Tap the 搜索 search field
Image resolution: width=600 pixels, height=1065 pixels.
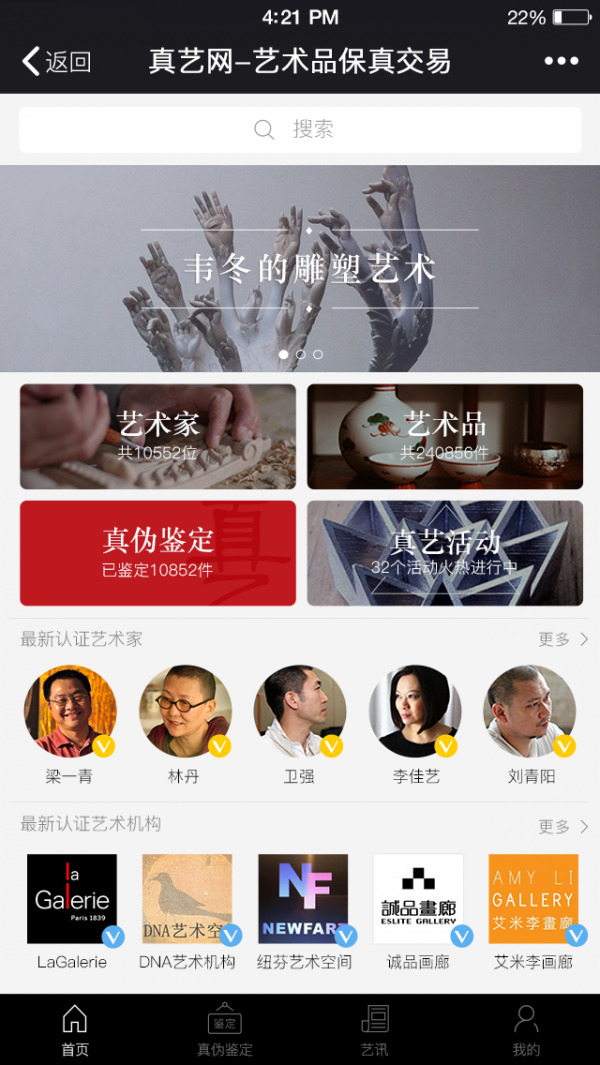coord(300,130)
